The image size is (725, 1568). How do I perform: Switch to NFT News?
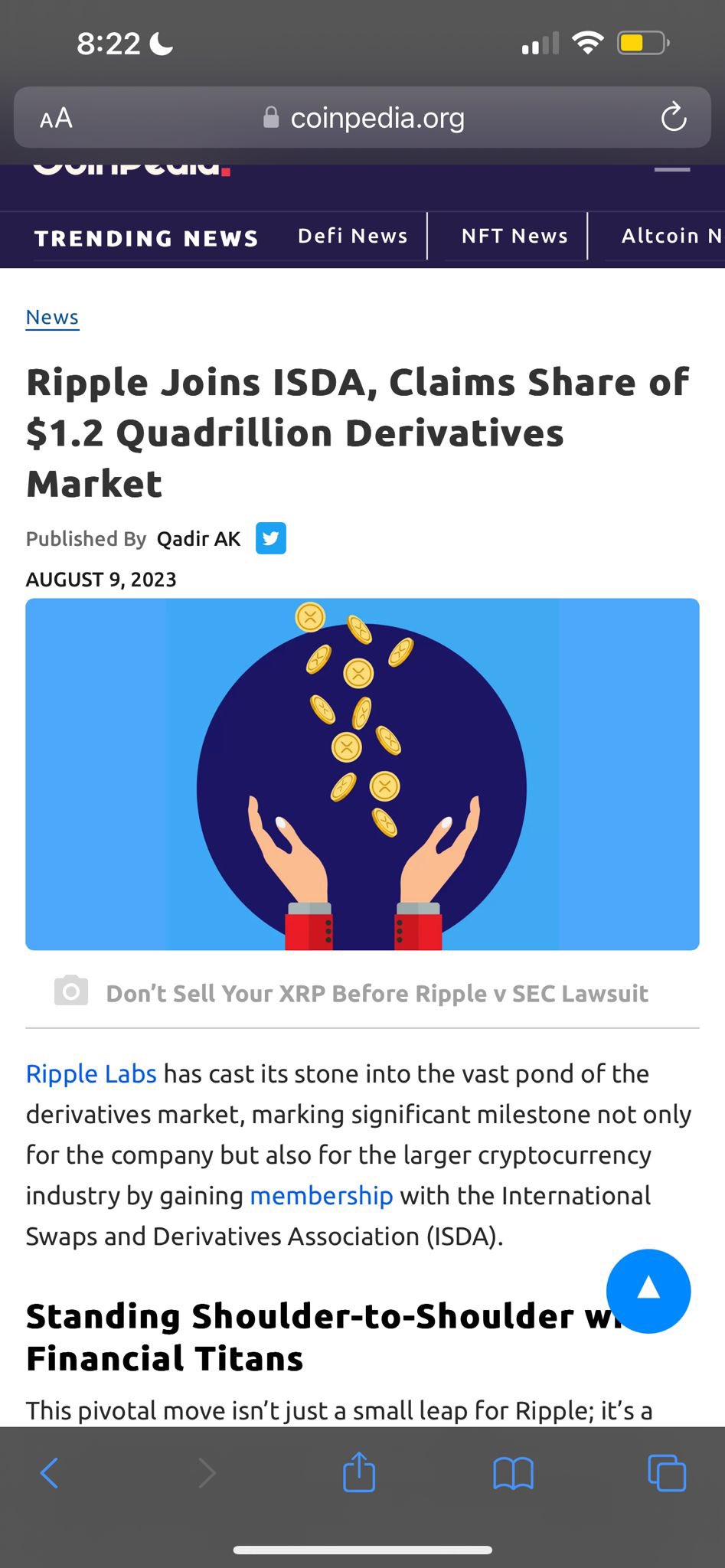pos(514,236)
